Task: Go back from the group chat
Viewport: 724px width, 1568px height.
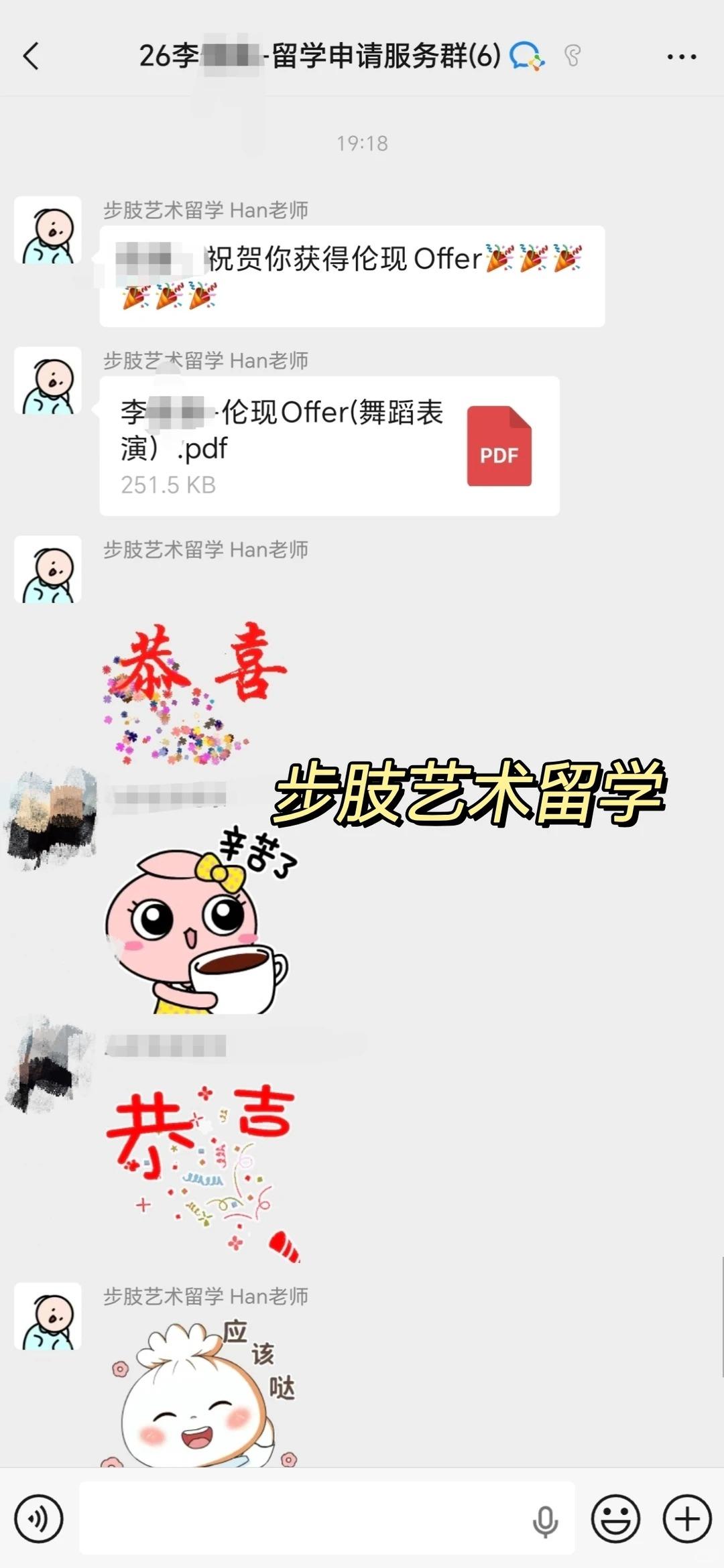Action: click(x=31, y=56)
